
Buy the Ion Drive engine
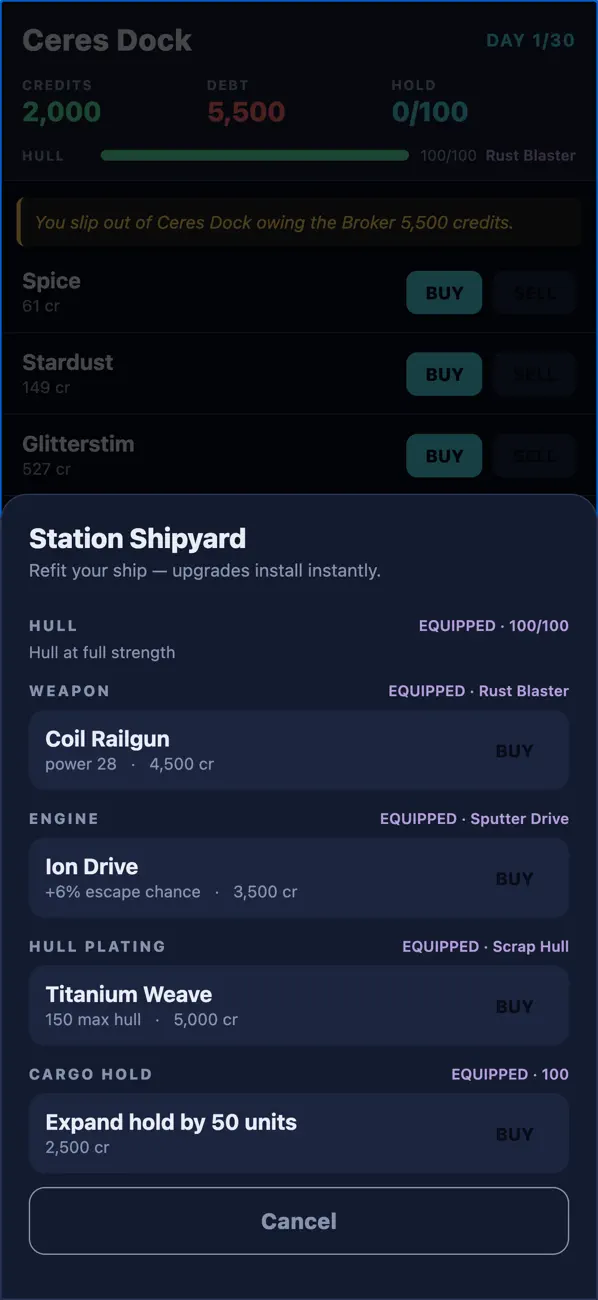click(x=514, y=879)
